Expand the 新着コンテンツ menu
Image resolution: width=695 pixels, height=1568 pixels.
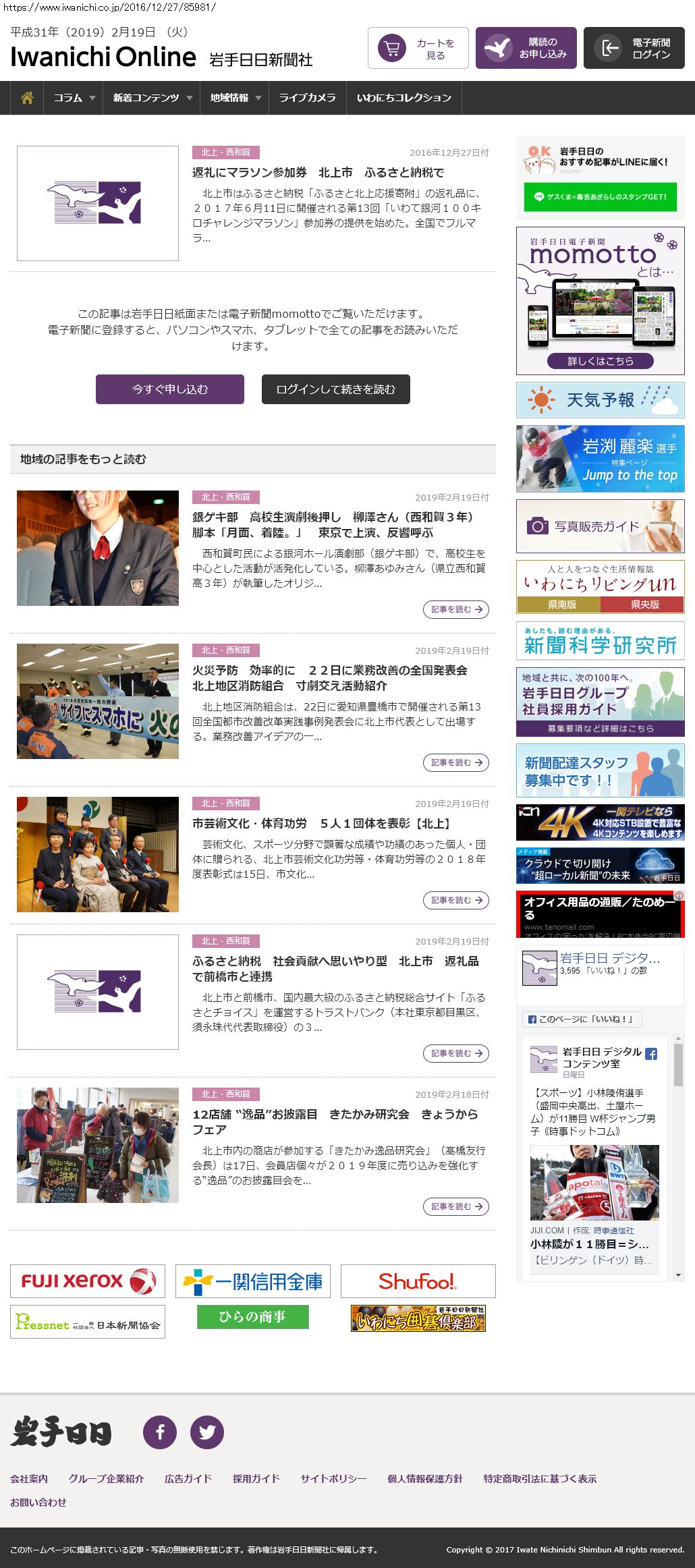pos(152,98)
